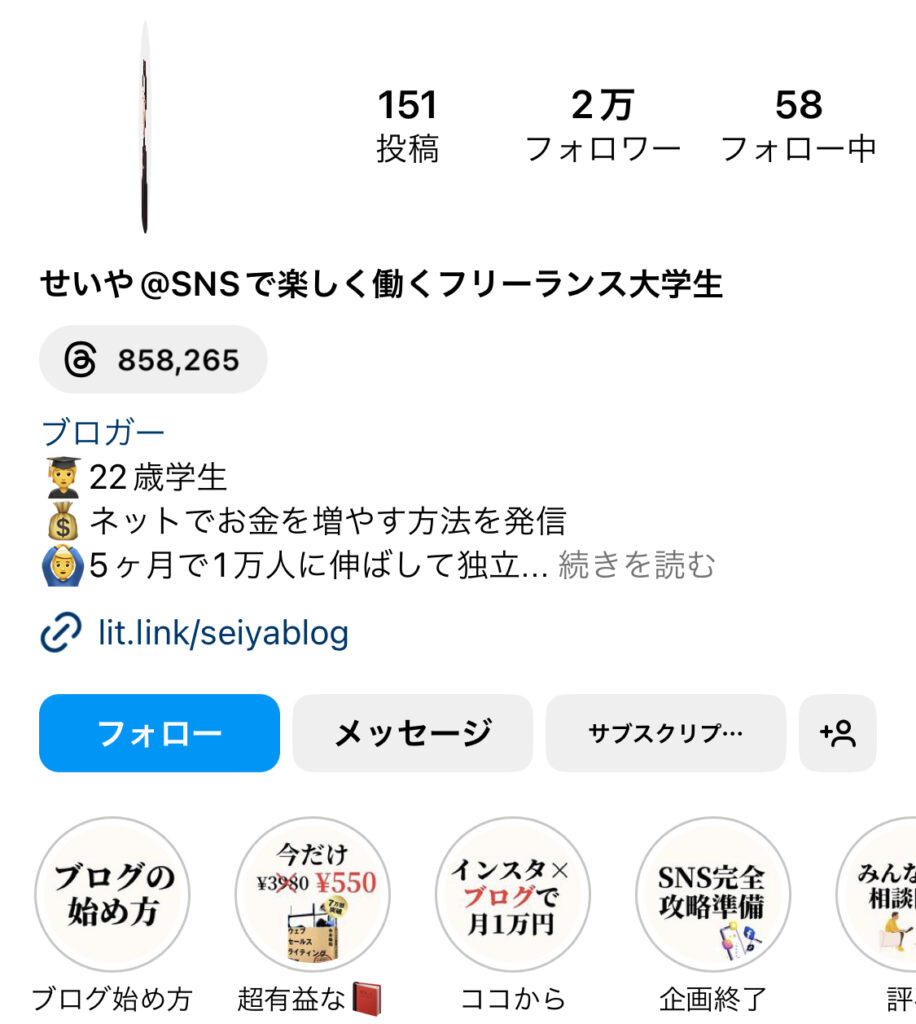The height and width of the screenshot is (1024, 916).
Task: Open the ココから story highlight
Action: point(512,894)
